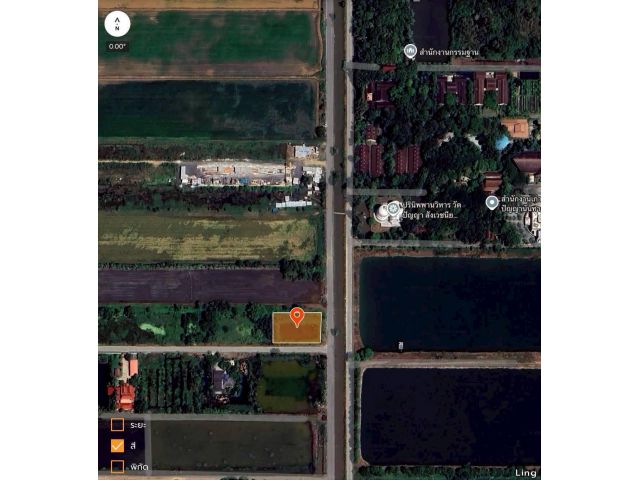Image resolution: width=640 pixels, height=480 pixels.
Task: Tap the orange location pin on the plot
Action: 297,317
